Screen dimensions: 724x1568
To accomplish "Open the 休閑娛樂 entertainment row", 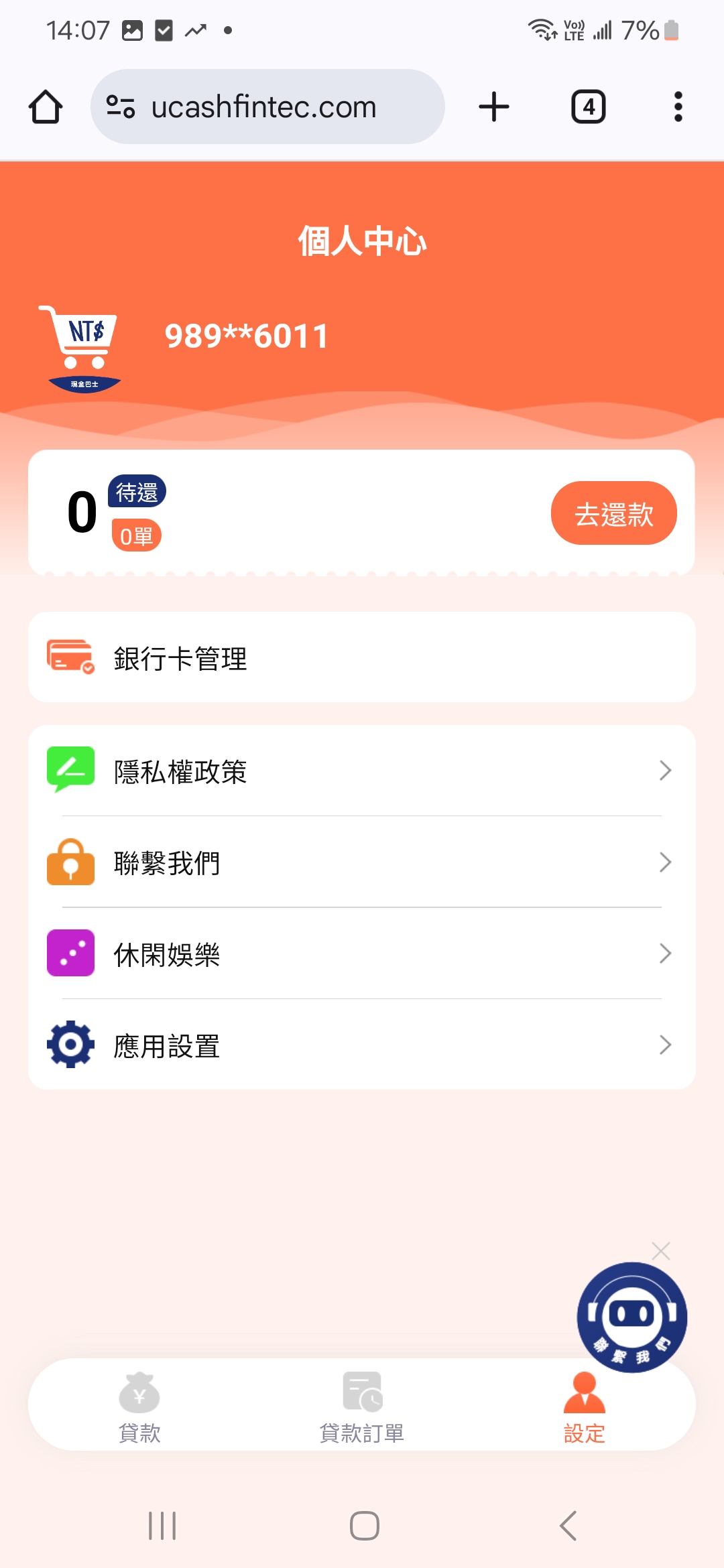I will 362,954.
